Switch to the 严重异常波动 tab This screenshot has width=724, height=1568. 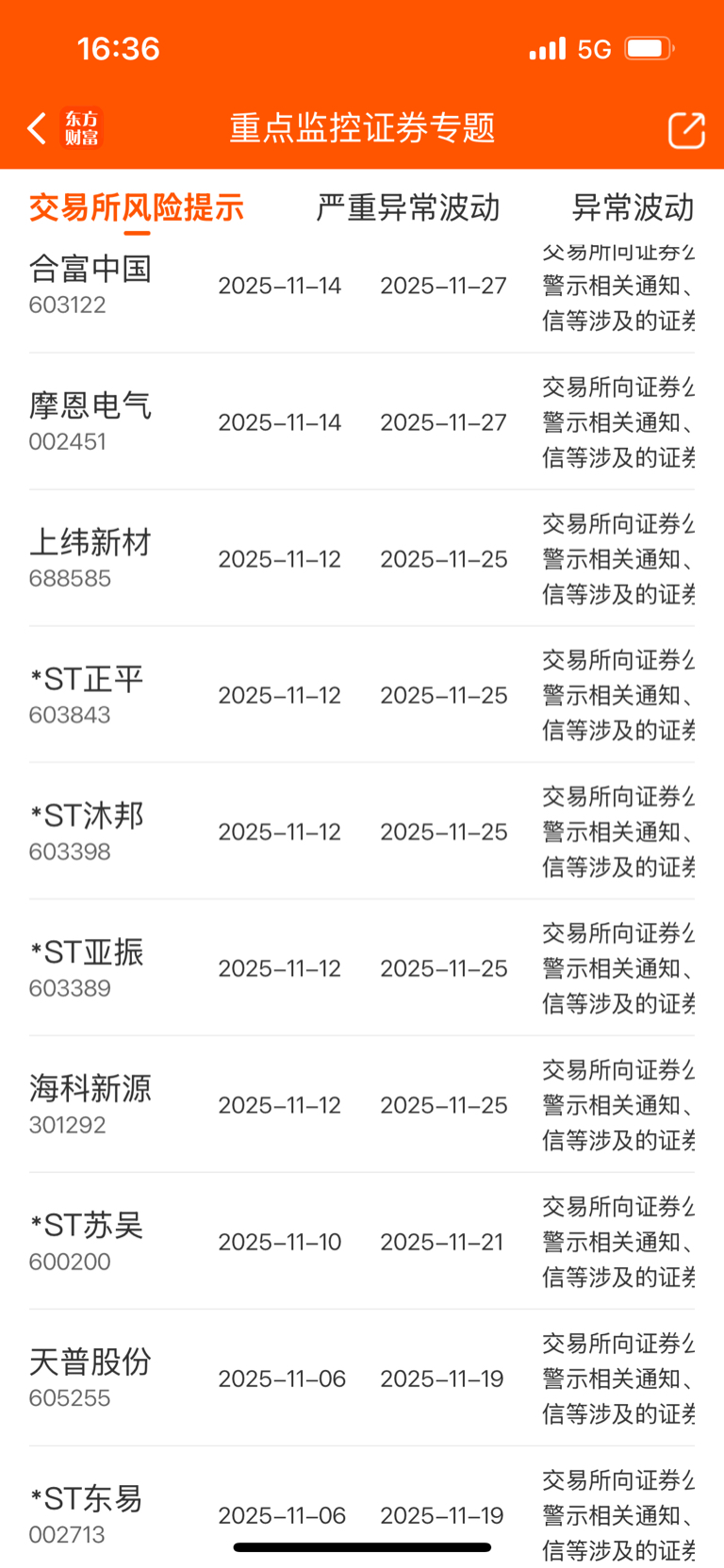click(x=408, y=207)
